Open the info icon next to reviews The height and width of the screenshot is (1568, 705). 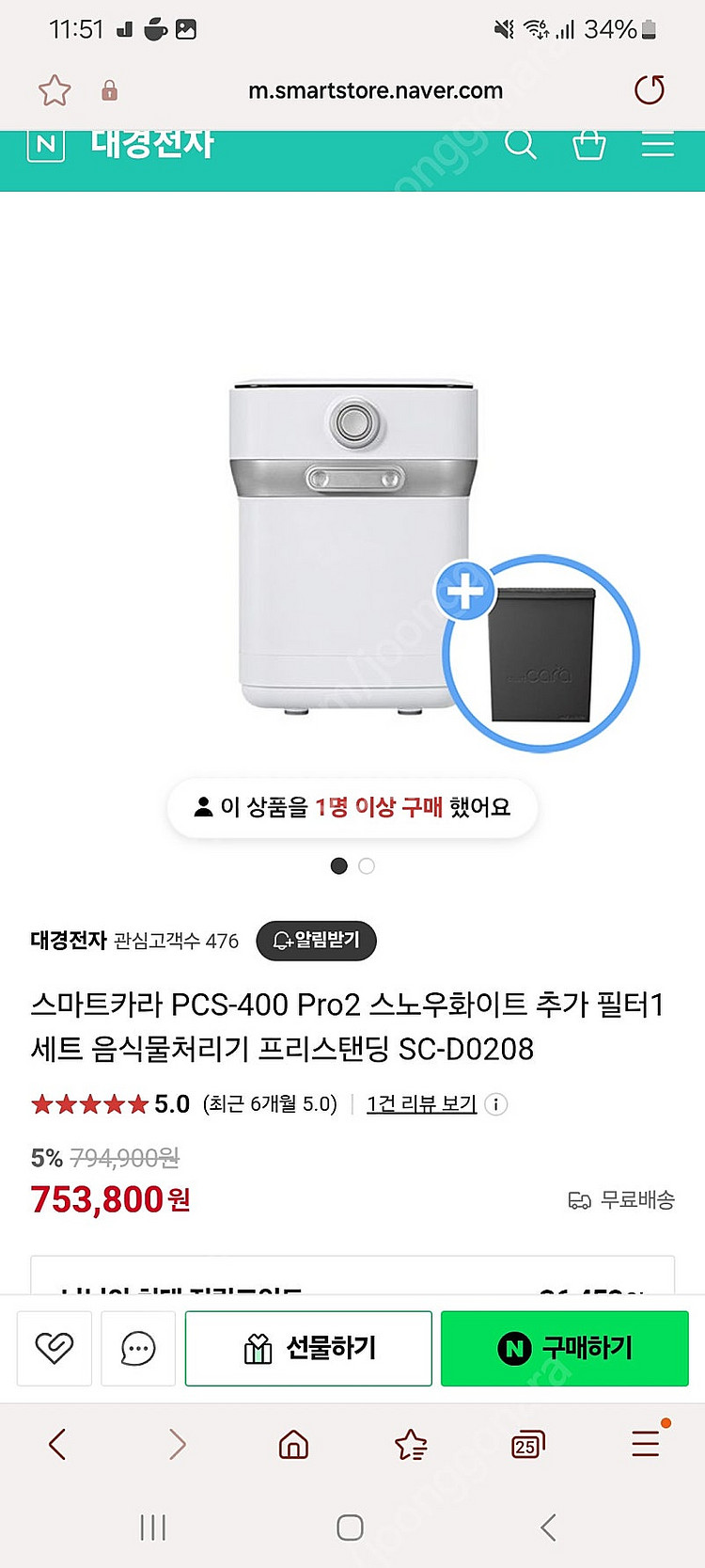tap(497, 1105)
